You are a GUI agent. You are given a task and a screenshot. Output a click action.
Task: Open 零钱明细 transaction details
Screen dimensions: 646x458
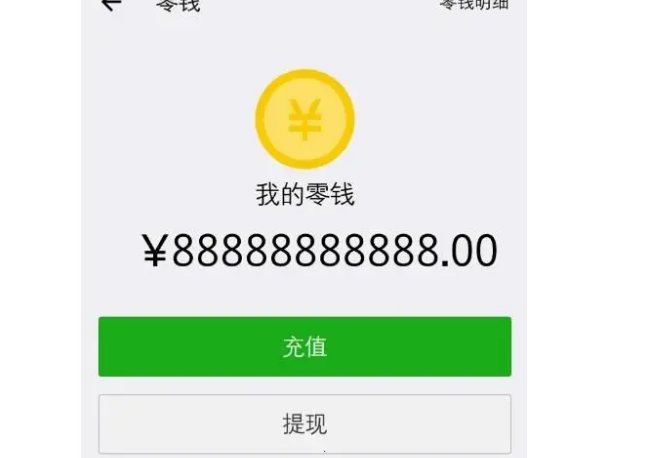pos(474,5)
